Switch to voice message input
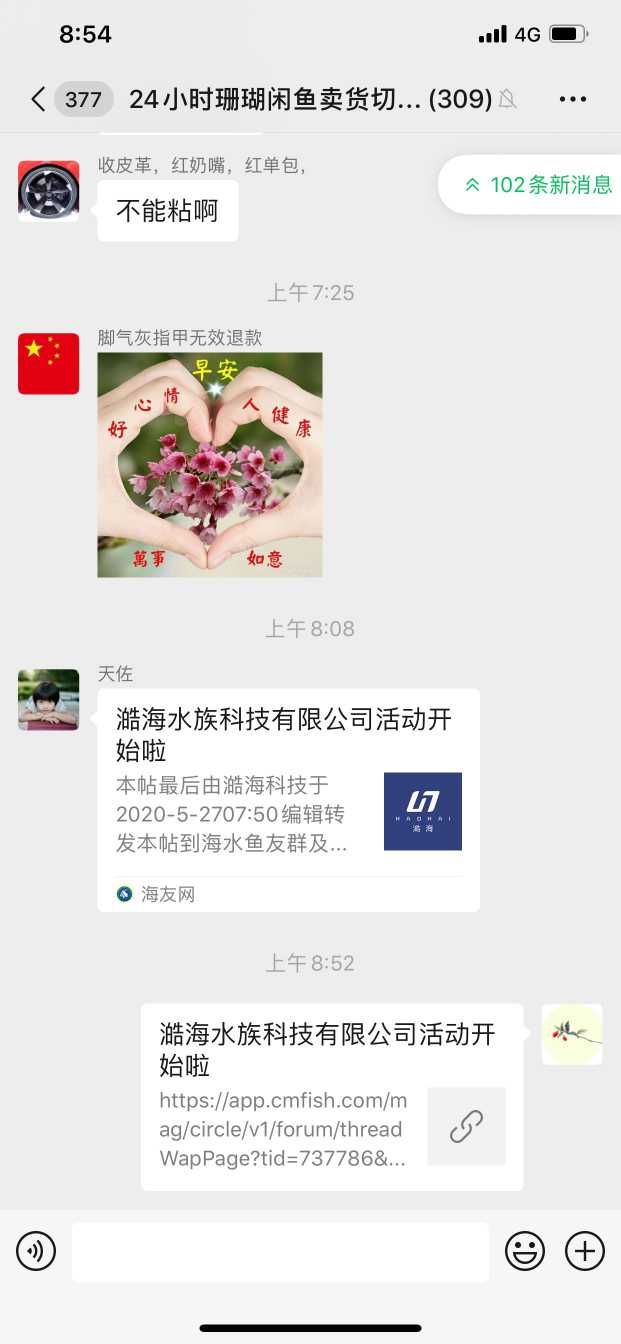 [x=36, y=1251]
